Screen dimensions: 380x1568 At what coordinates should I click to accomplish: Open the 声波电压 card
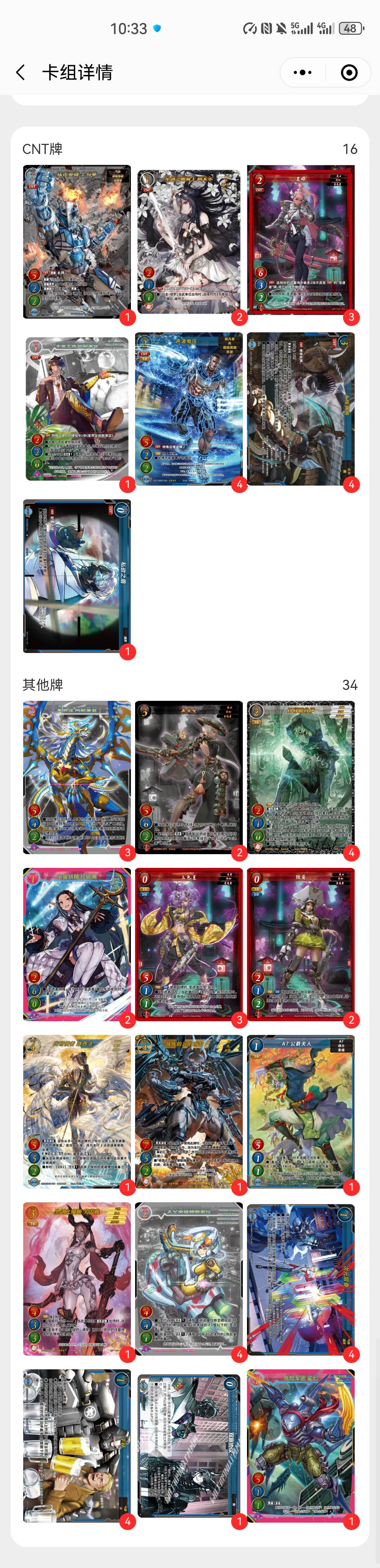point(188,408)
